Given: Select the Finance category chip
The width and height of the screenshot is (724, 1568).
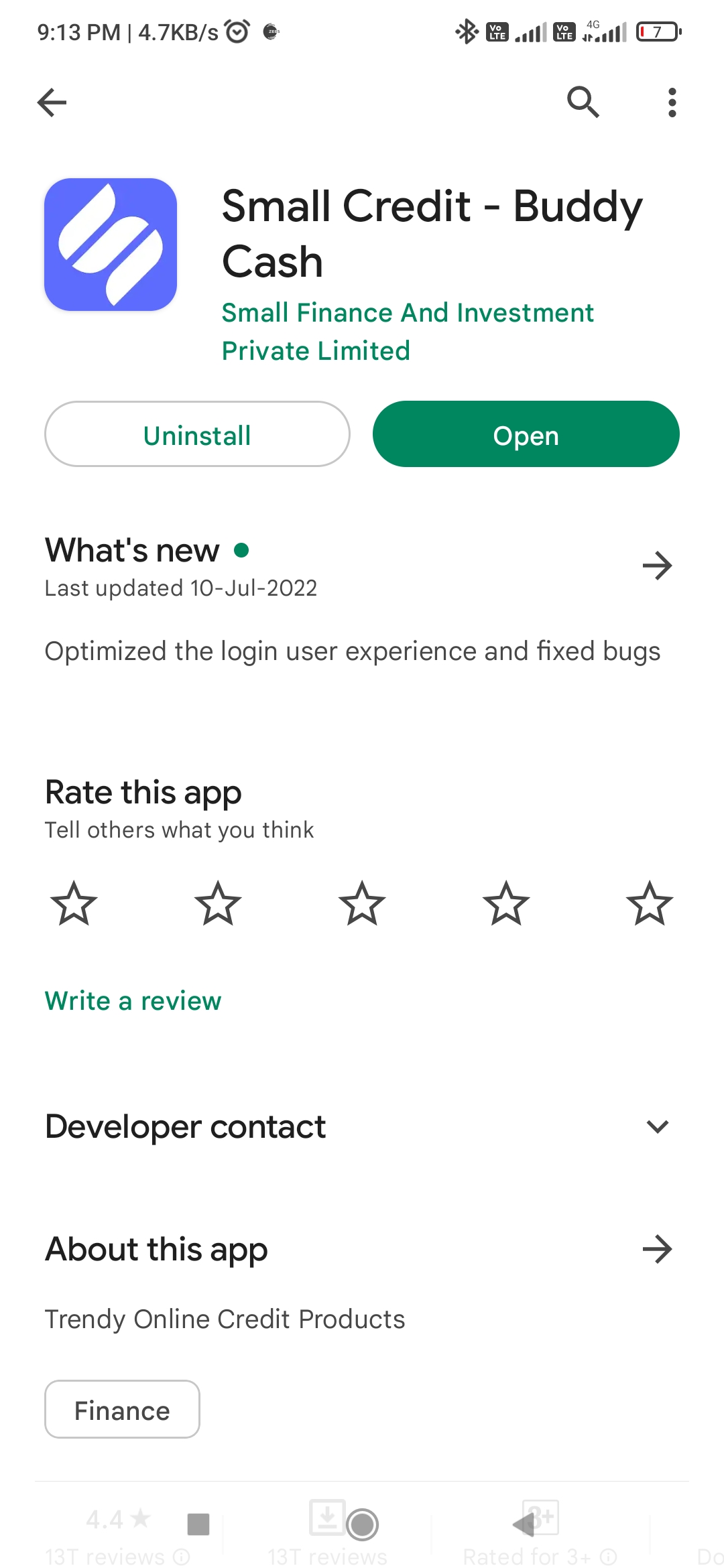Looking at the screenshot, I should coord(122,1410).
